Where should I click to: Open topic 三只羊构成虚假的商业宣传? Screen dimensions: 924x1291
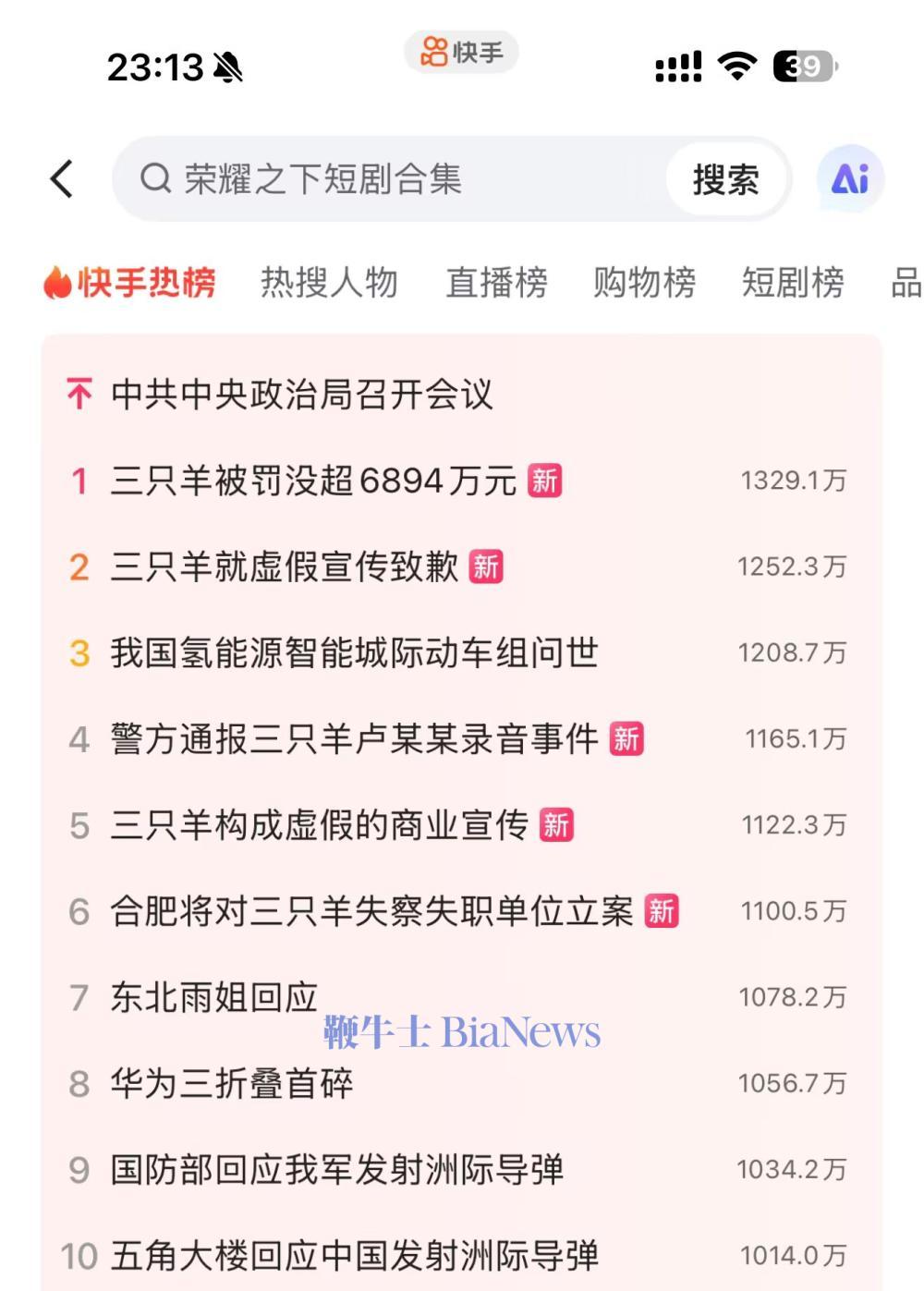(x=319, y=825)
